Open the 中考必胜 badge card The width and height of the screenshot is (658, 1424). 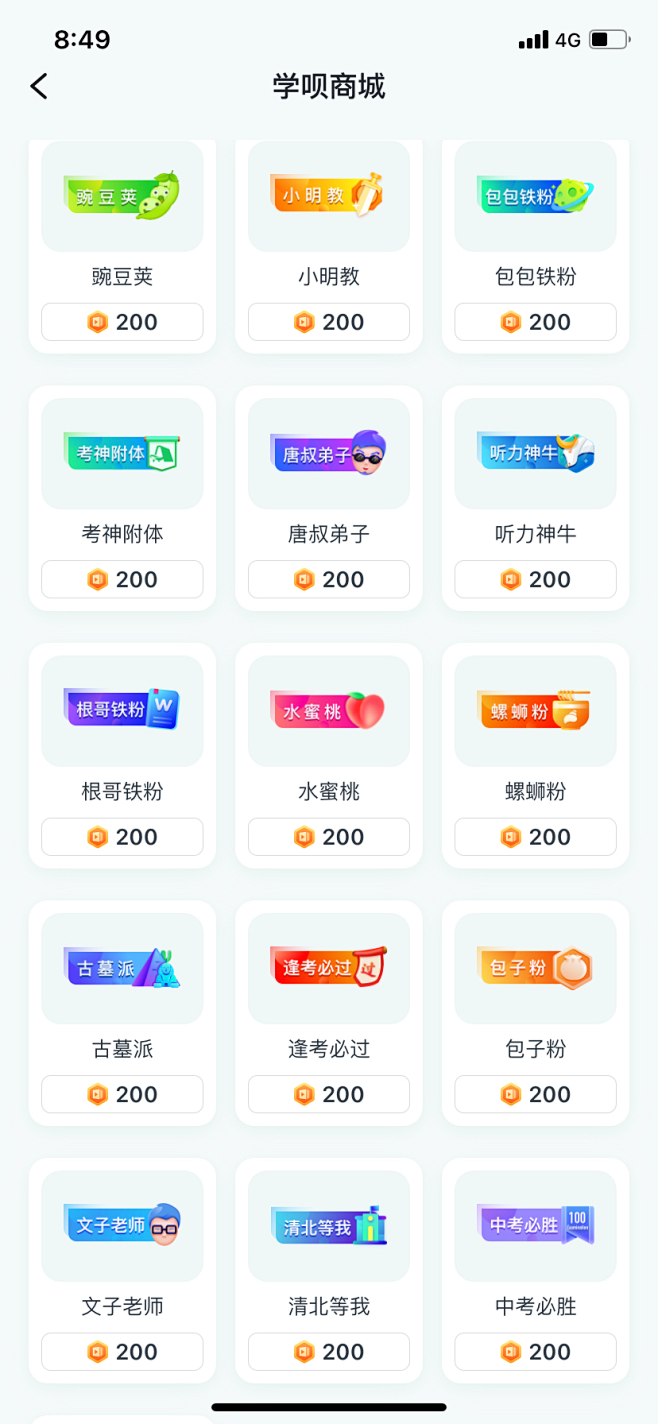click(535, 1226)
